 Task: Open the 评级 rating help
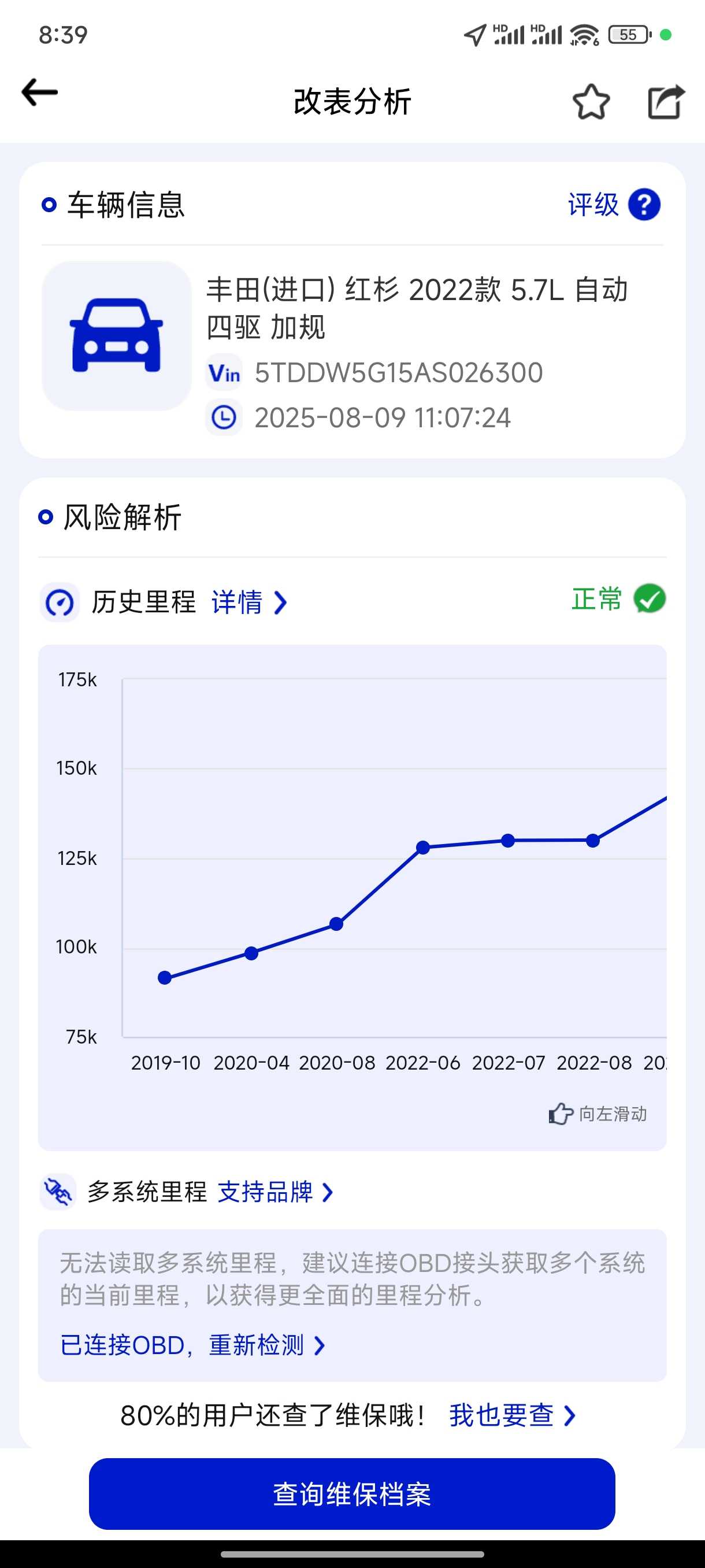pos(613,205)
